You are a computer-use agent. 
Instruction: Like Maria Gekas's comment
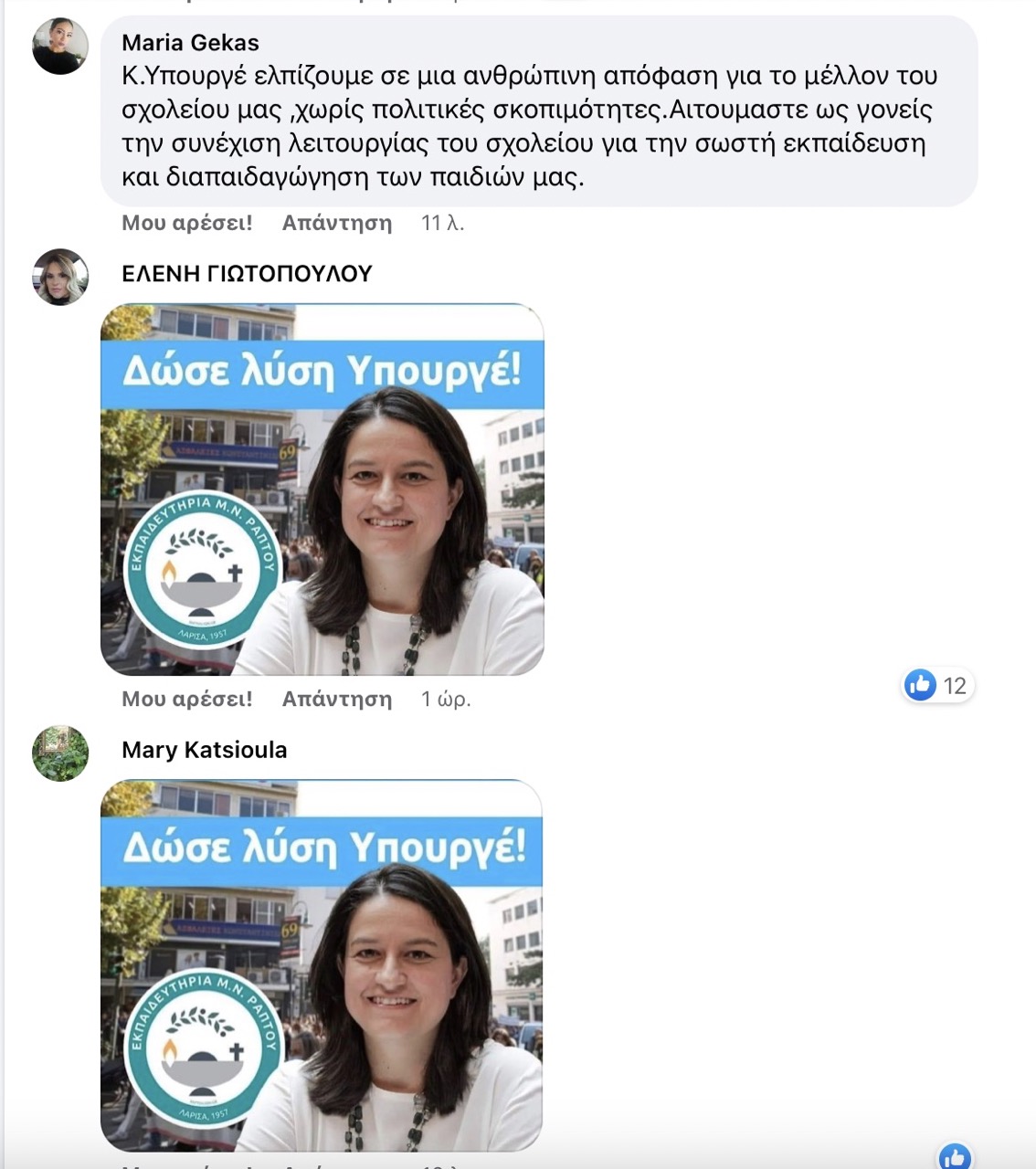click(x=186, y=223)
